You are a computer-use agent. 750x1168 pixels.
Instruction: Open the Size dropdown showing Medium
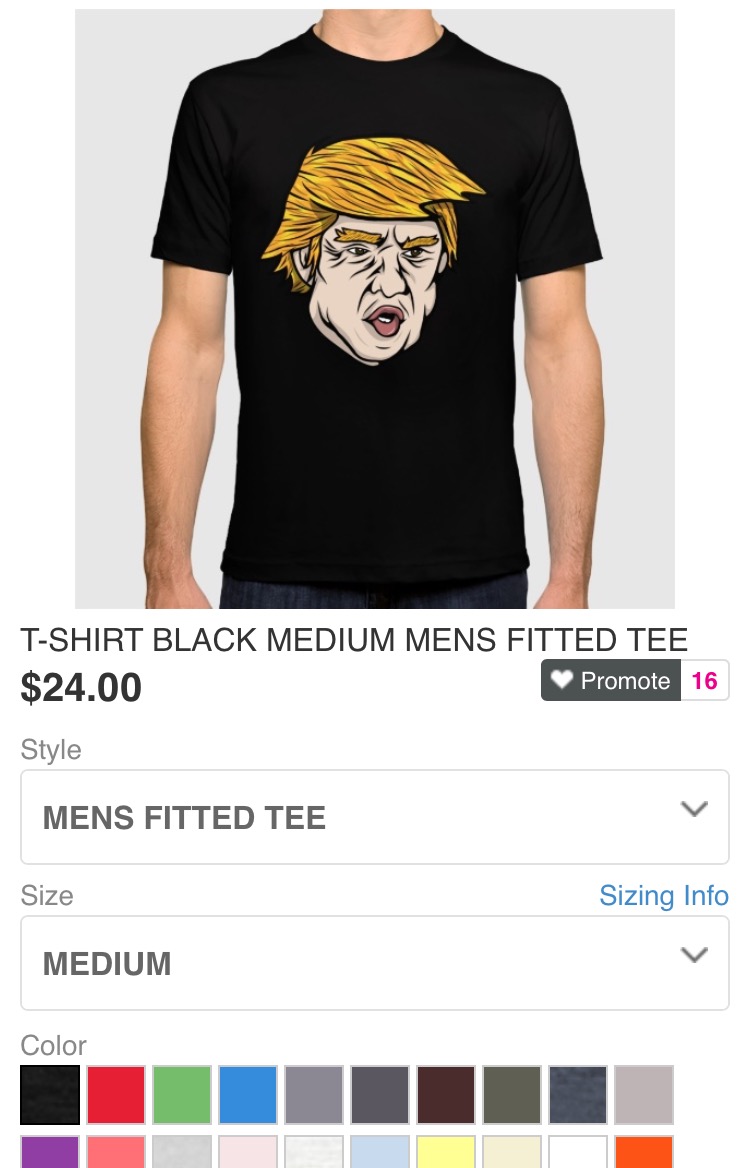coord(374,963)
